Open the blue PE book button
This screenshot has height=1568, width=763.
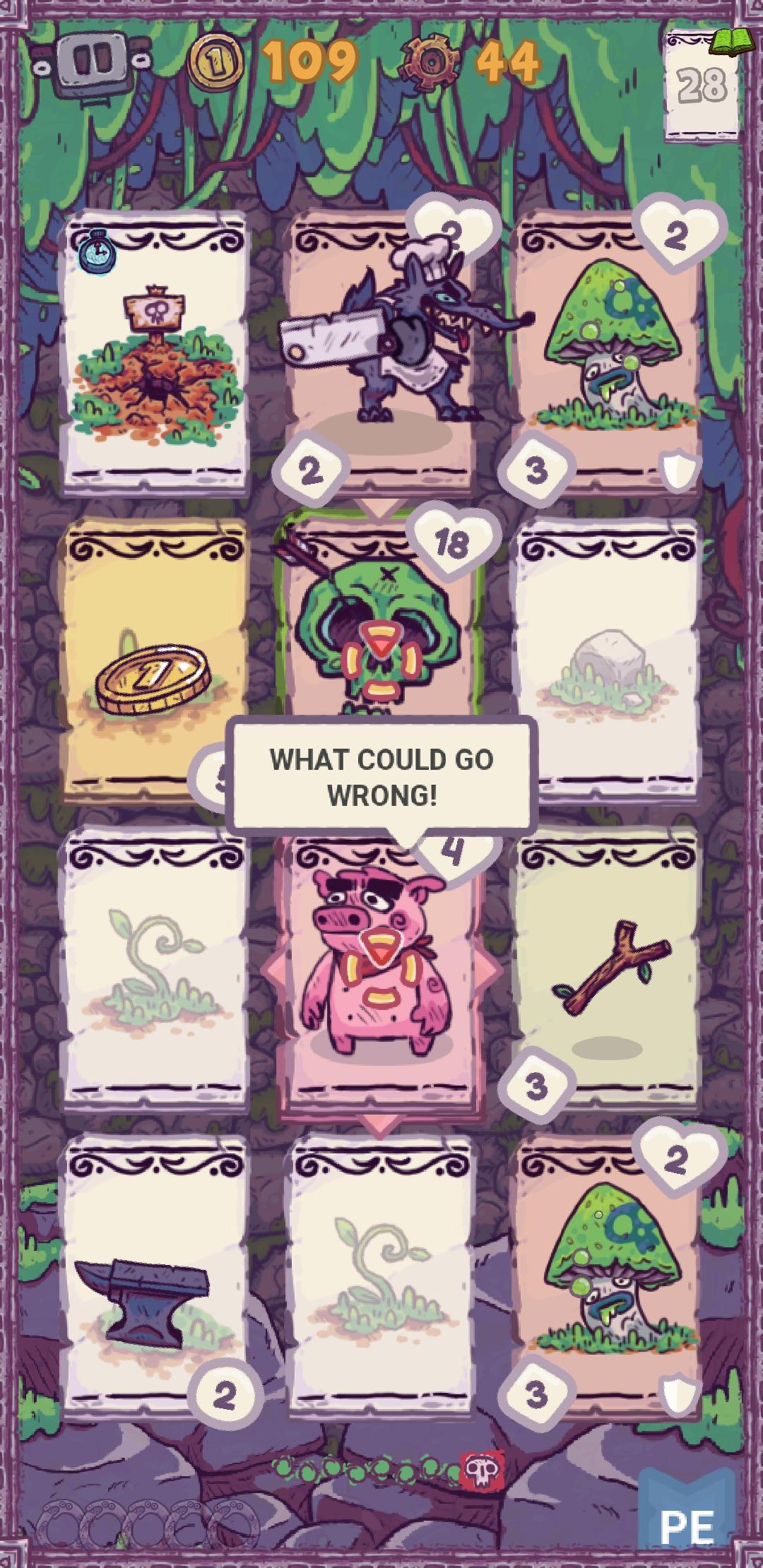pos(687,1526)
